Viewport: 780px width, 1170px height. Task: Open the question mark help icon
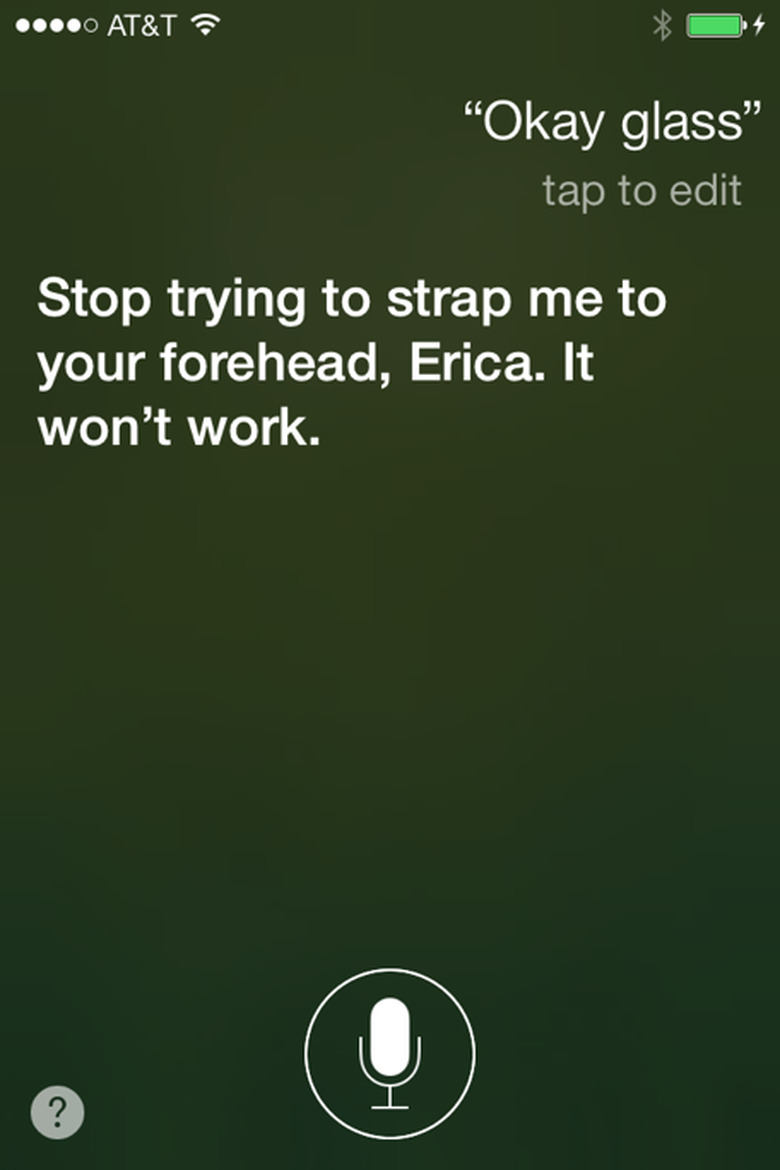point(57,1112)
